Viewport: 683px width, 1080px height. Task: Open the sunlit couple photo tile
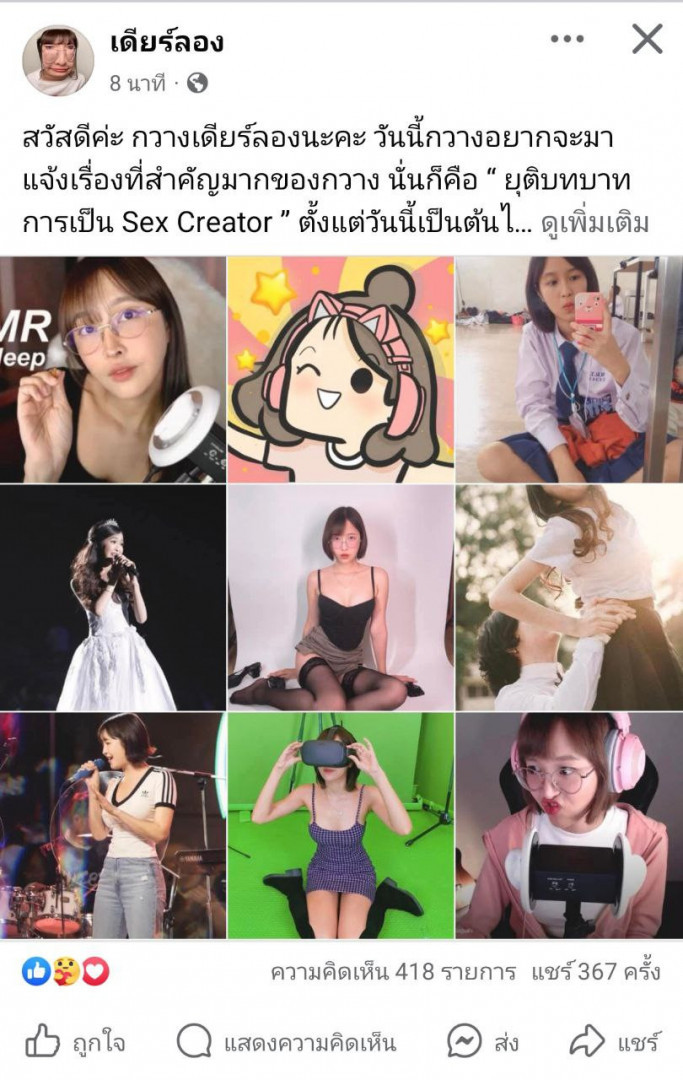(x=568, y=597)
